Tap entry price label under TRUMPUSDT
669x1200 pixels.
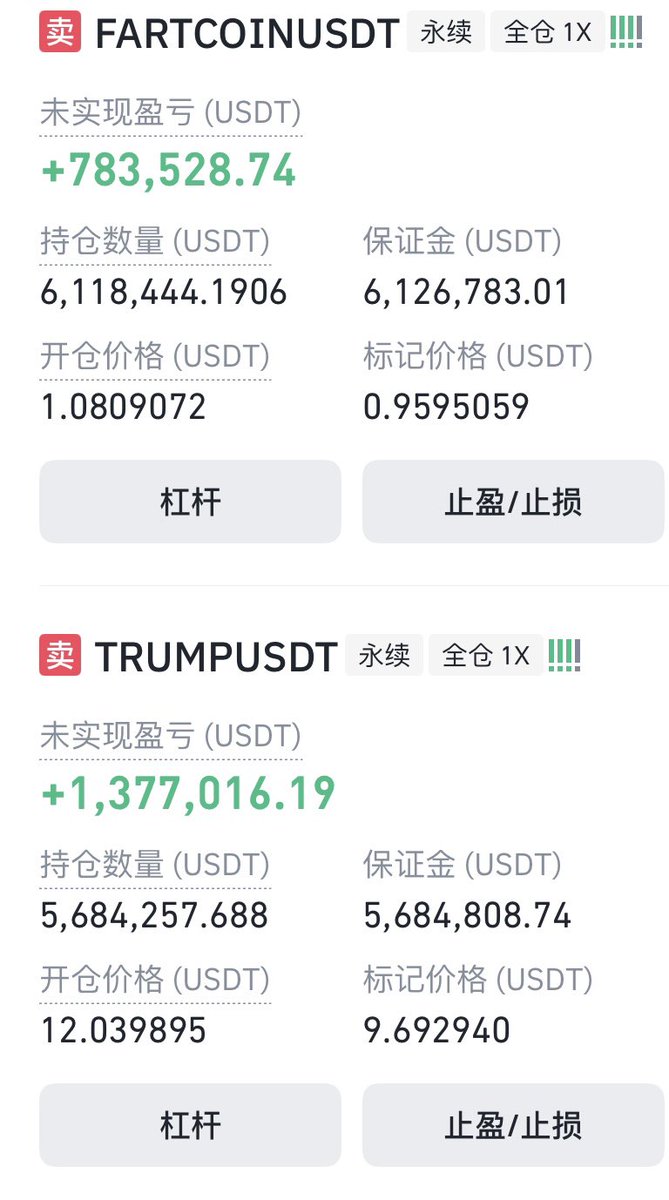tap(155, 980)
